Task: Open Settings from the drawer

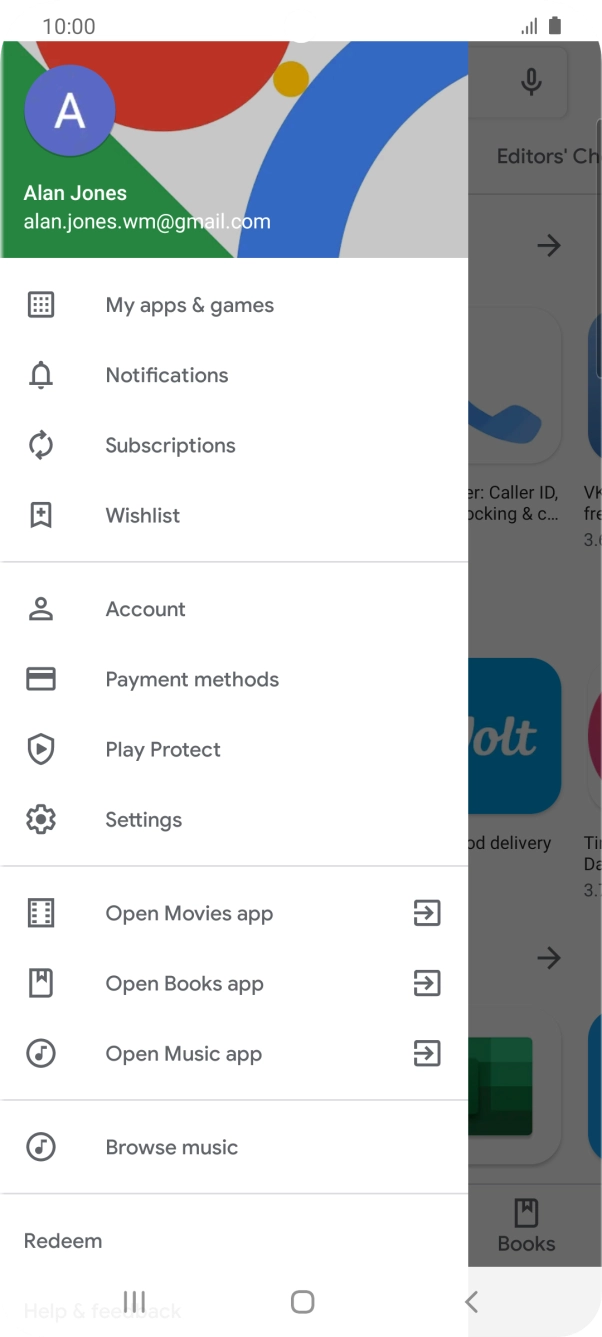Action: [x=144, y=819]
